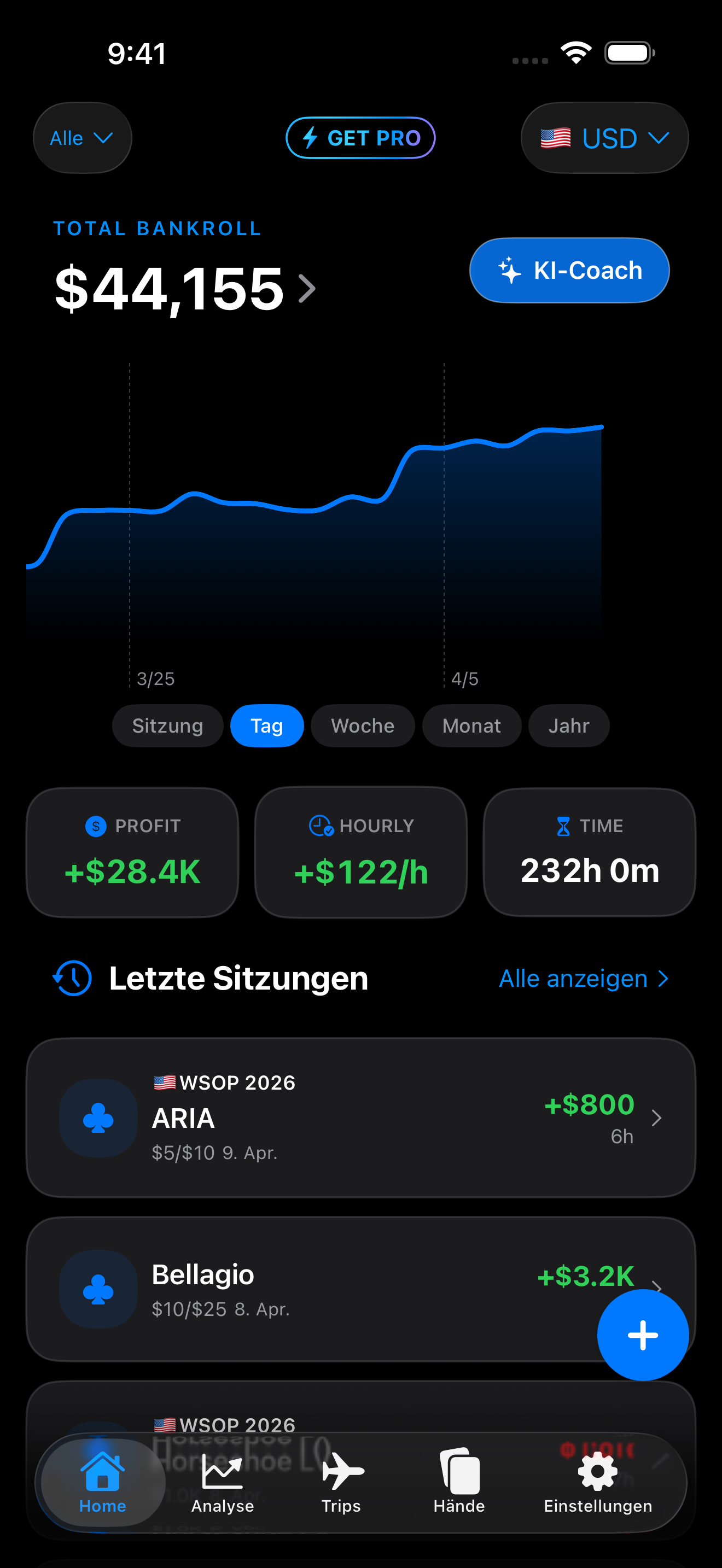Tap the GET PRO button
722x1568 pixels.
(360, 138)
